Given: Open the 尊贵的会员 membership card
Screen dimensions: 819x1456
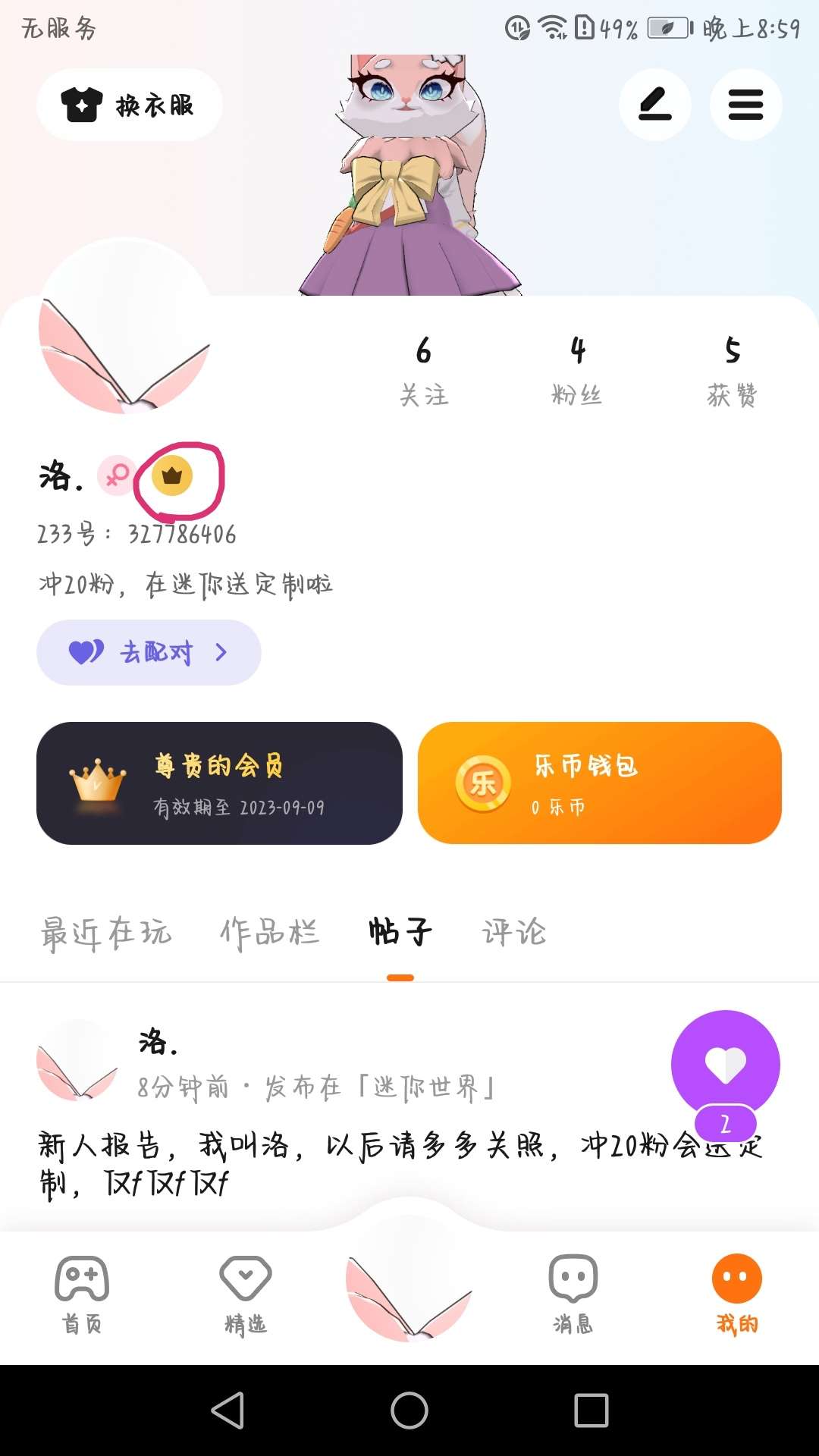Looking at the screenshot, I should point(219,783).
